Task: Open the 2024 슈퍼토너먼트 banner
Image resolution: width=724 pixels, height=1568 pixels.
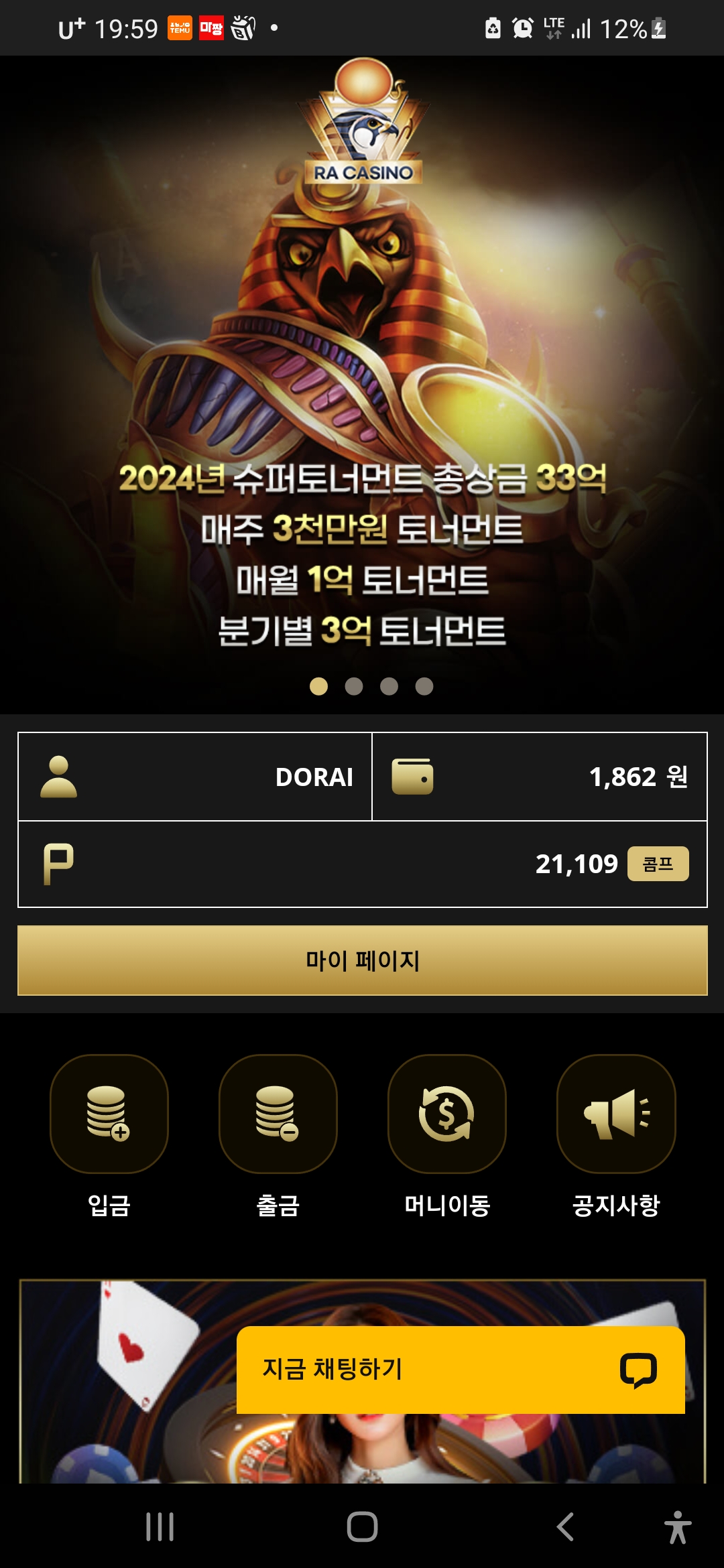Action: pyautogui.click(x=362, y=402)
